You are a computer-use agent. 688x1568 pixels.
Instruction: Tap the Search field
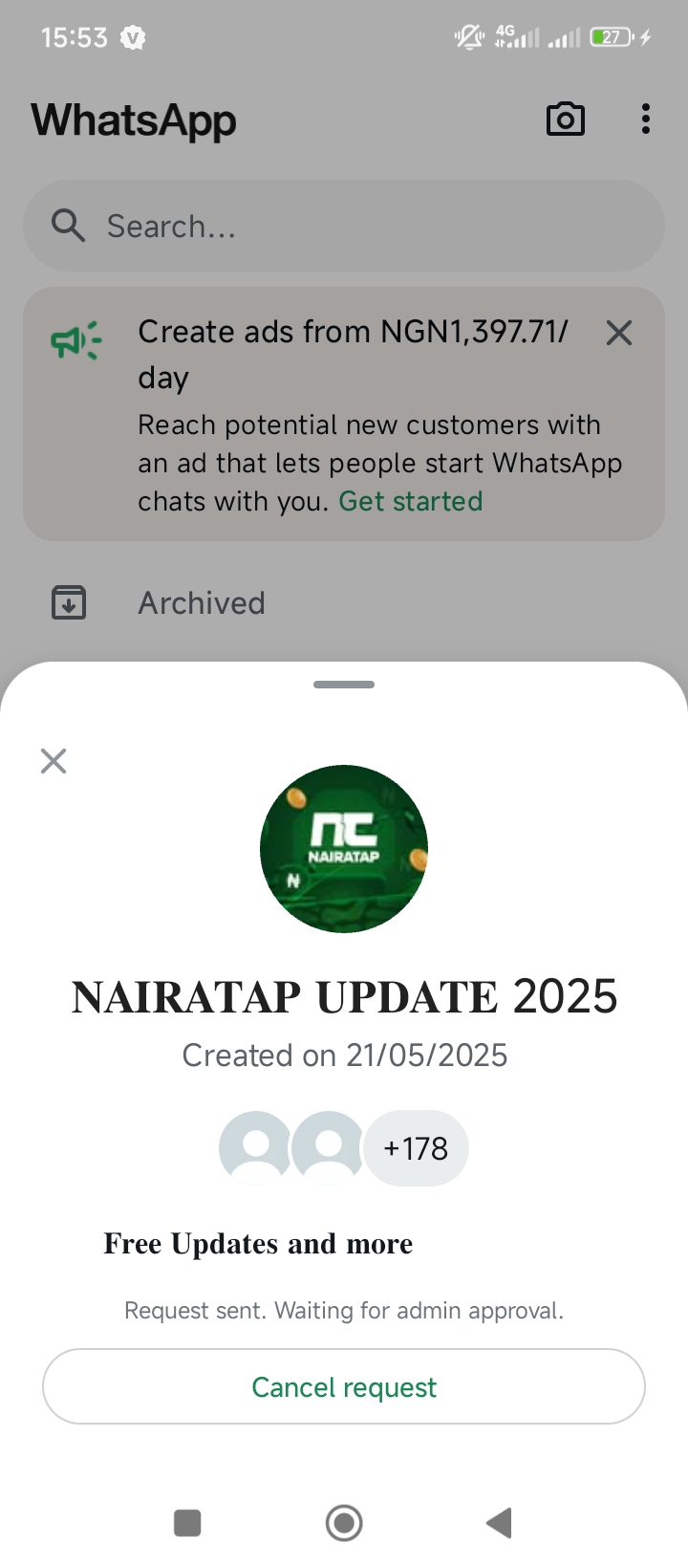tap(344, 227)
